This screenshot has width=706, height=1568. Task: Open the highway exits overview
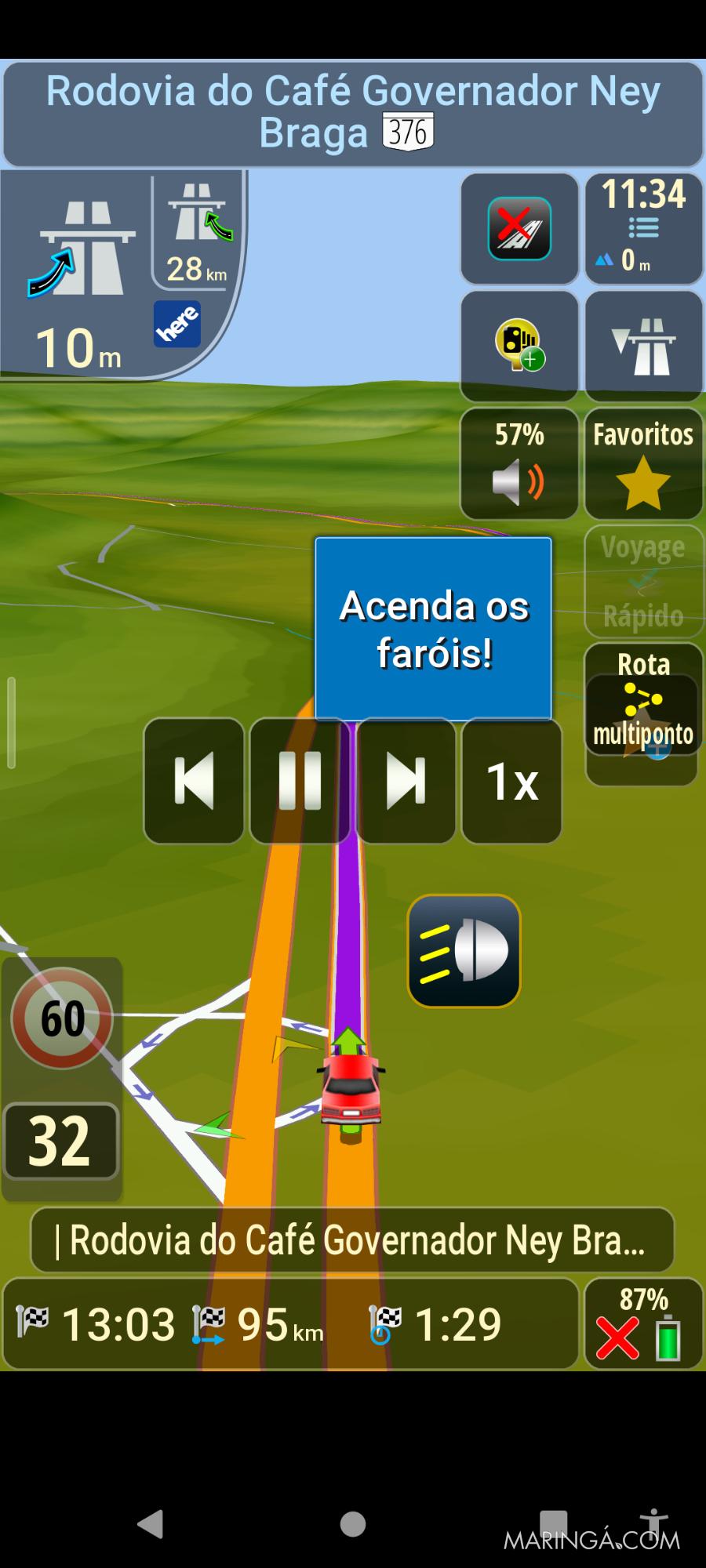coord(643,346)
